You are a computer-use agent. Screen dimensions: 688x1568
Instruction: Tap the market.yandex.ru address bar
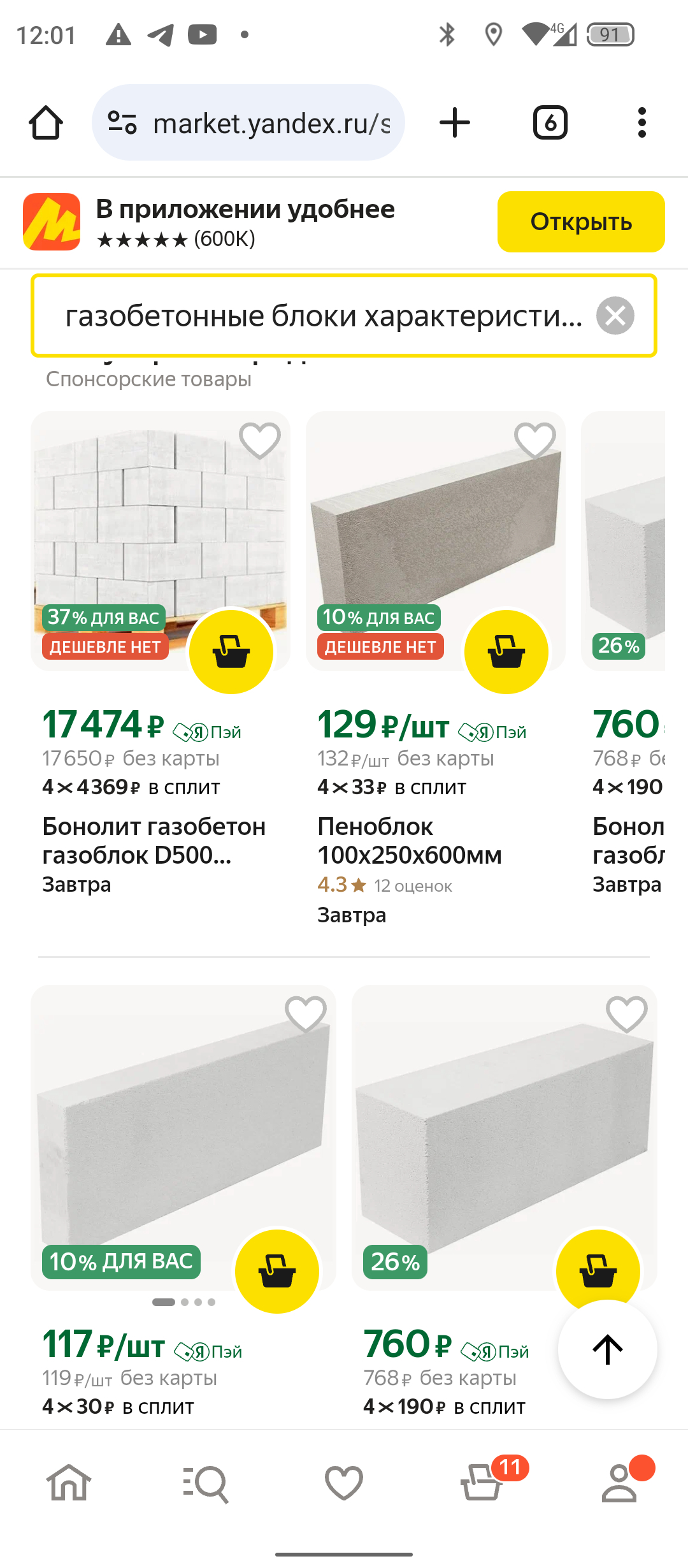coord(268,122)
